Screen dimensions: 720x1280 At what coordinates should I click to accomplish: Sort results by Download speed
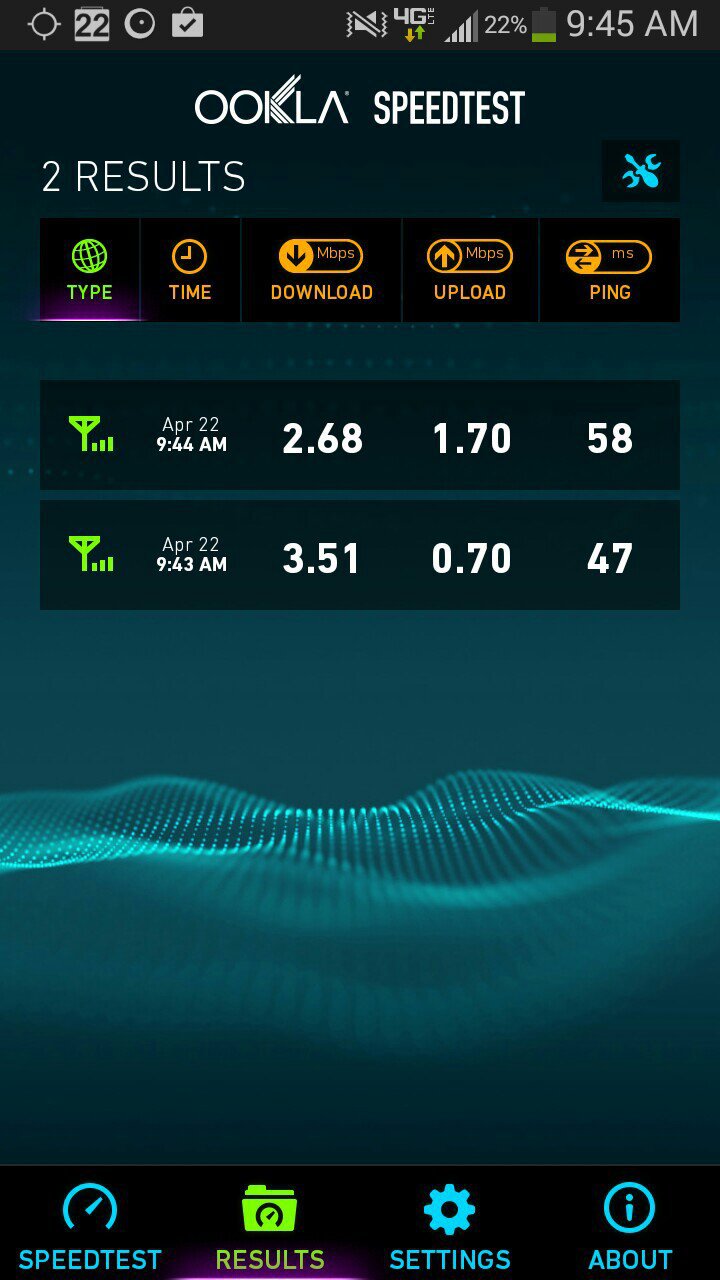pyautogui.click(x=321, y=271)
